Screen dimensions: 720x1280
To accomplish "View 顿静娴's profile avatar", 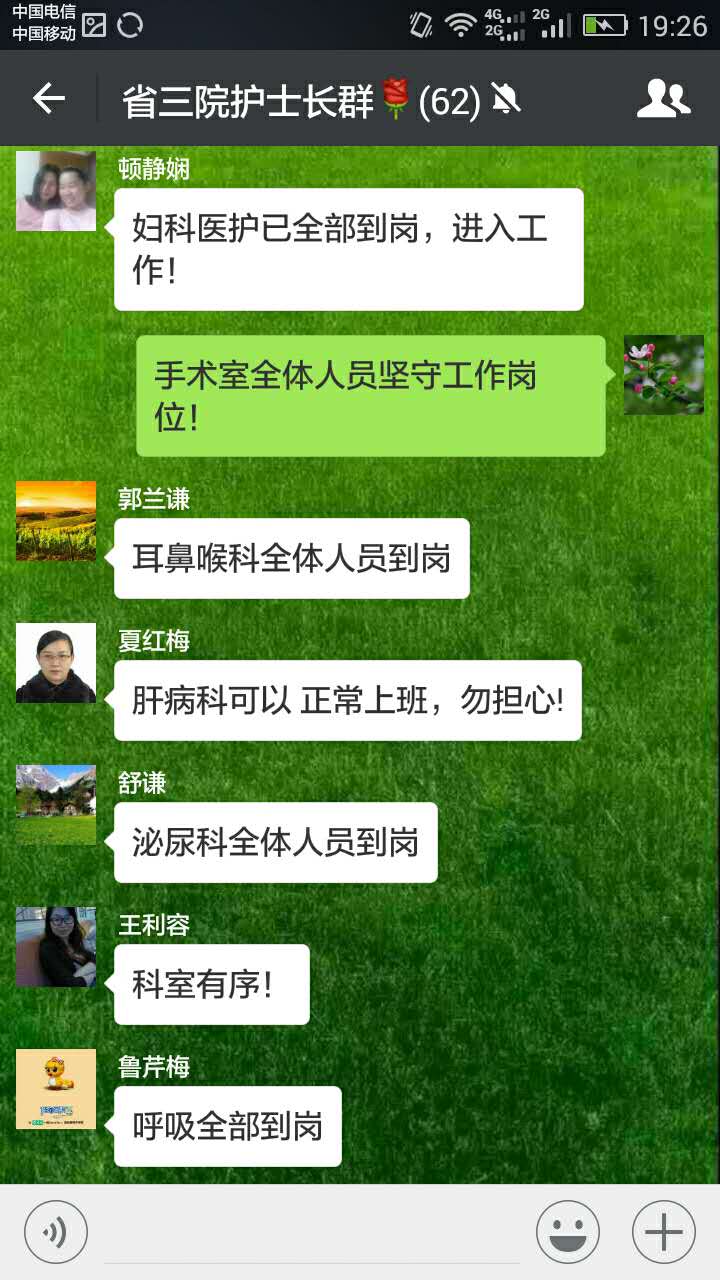I will click(x=56, y=191).
